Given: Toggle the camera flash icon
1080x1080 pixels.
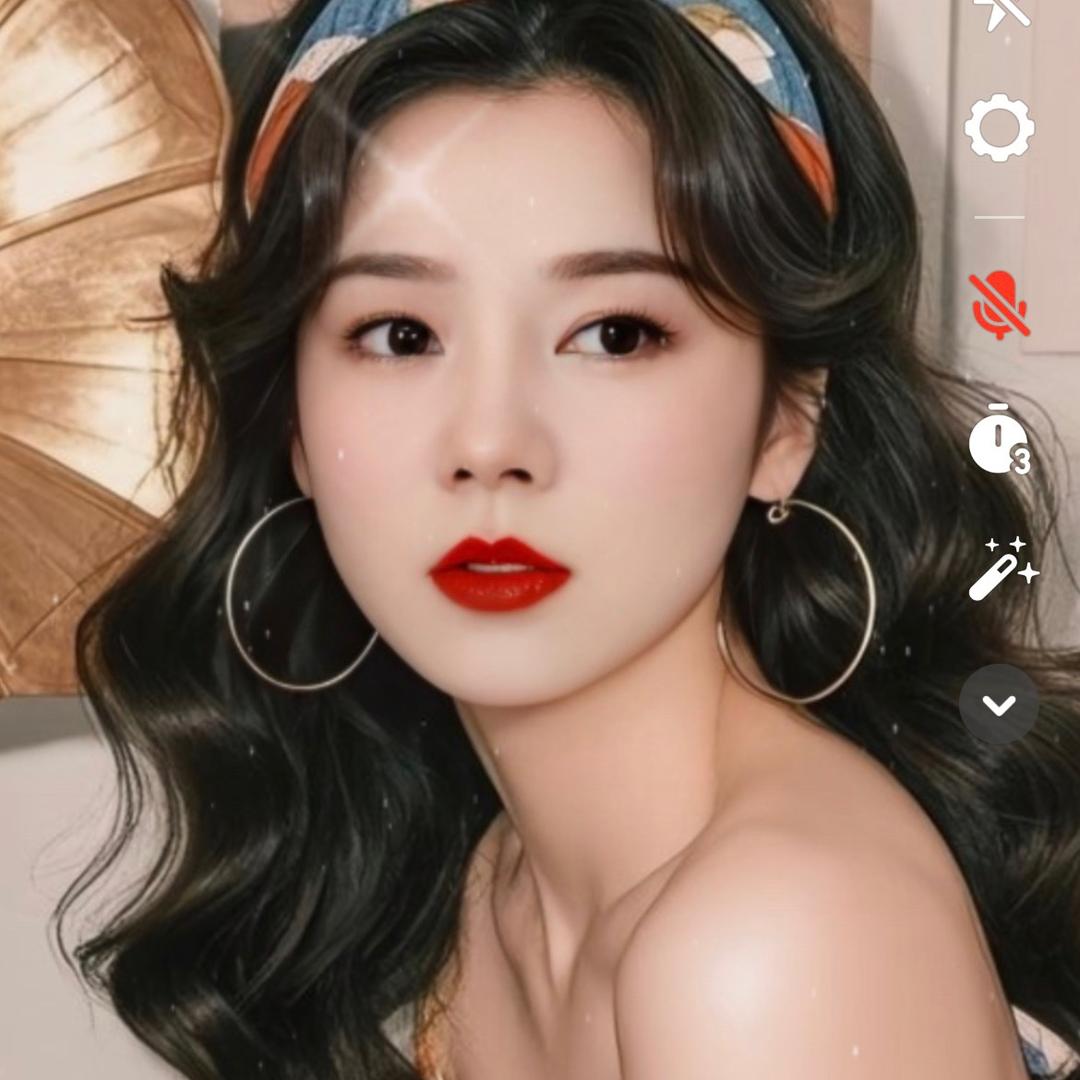Looking at the screenshot, I should coord(999,12).
